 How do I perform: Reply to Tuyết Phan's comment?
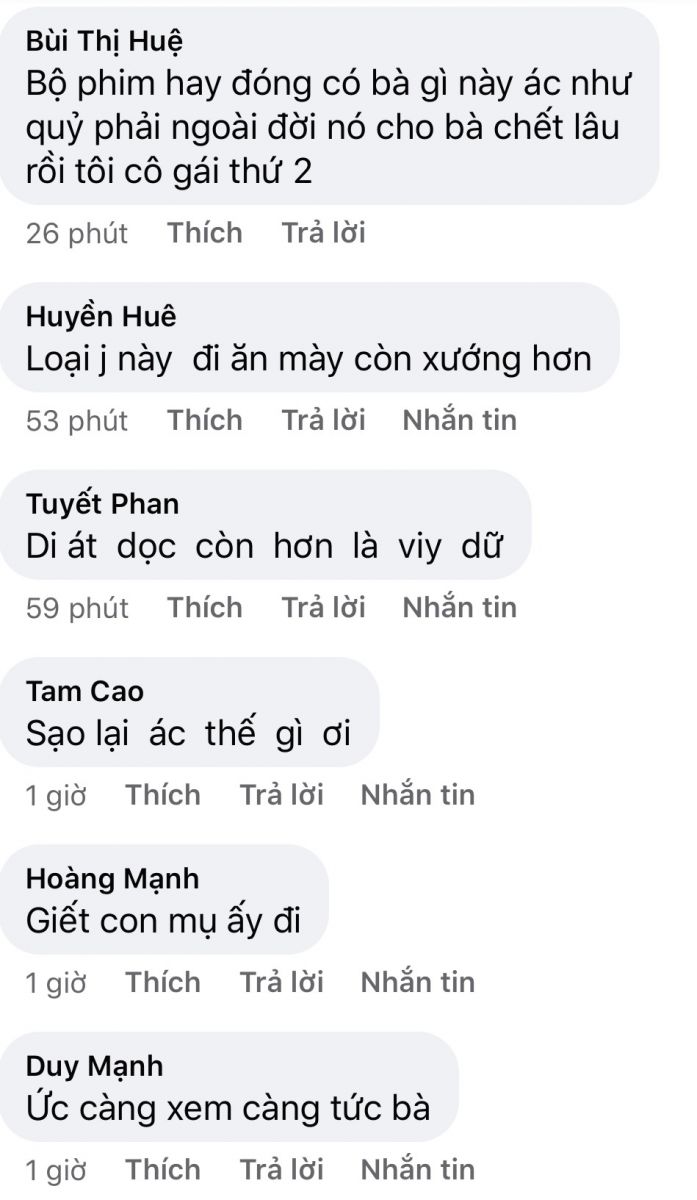click(323, 607)
